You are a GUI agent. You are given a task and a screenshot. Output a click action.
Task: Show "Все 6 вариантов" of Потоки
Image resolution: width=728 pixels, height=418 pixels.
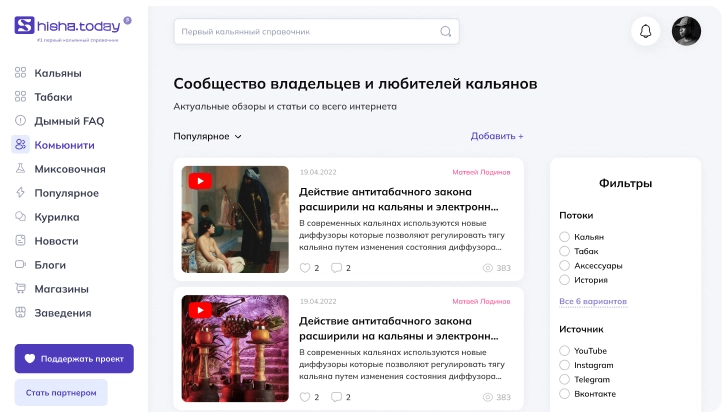coord(593,301)
